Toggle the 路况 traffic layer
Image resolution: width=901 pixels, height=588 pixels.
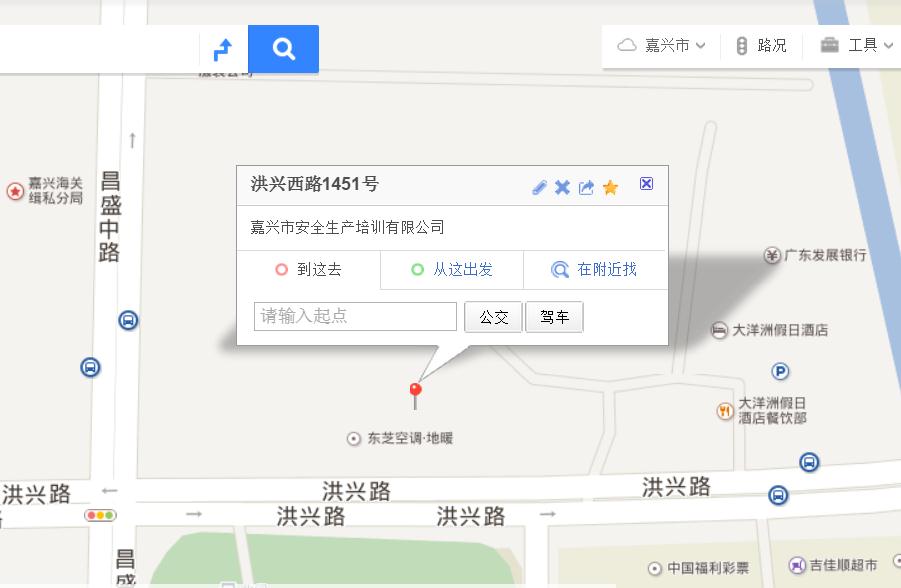pos(761,46)
